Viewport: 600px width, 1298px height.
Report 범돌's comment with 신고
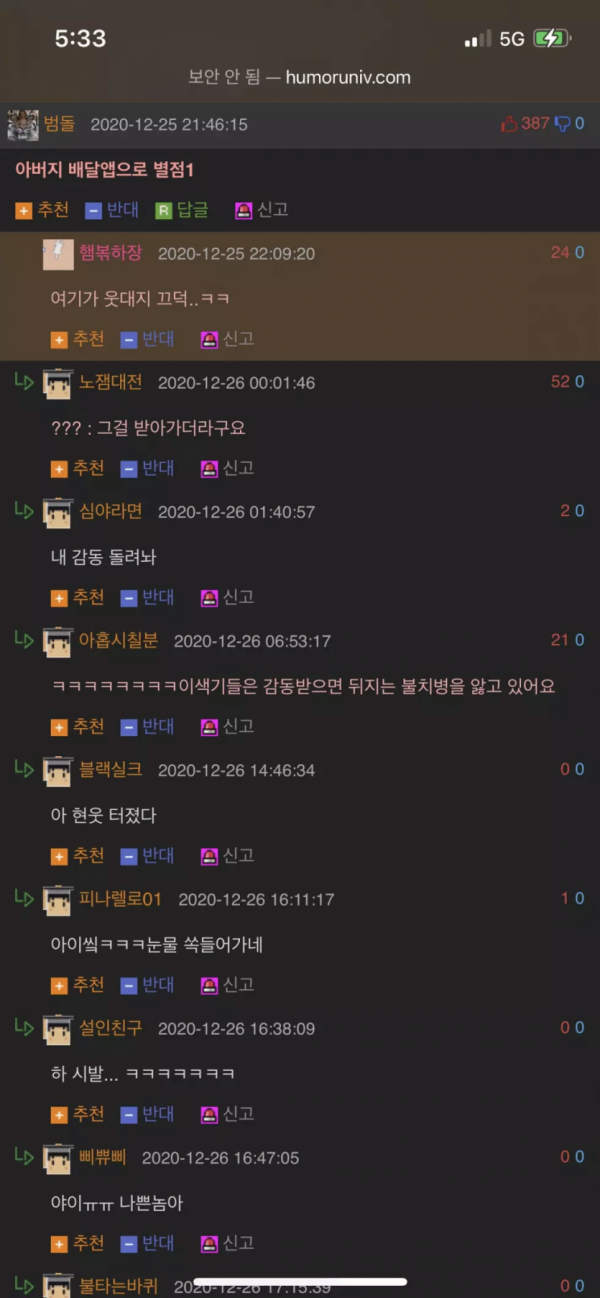point(261,210)
